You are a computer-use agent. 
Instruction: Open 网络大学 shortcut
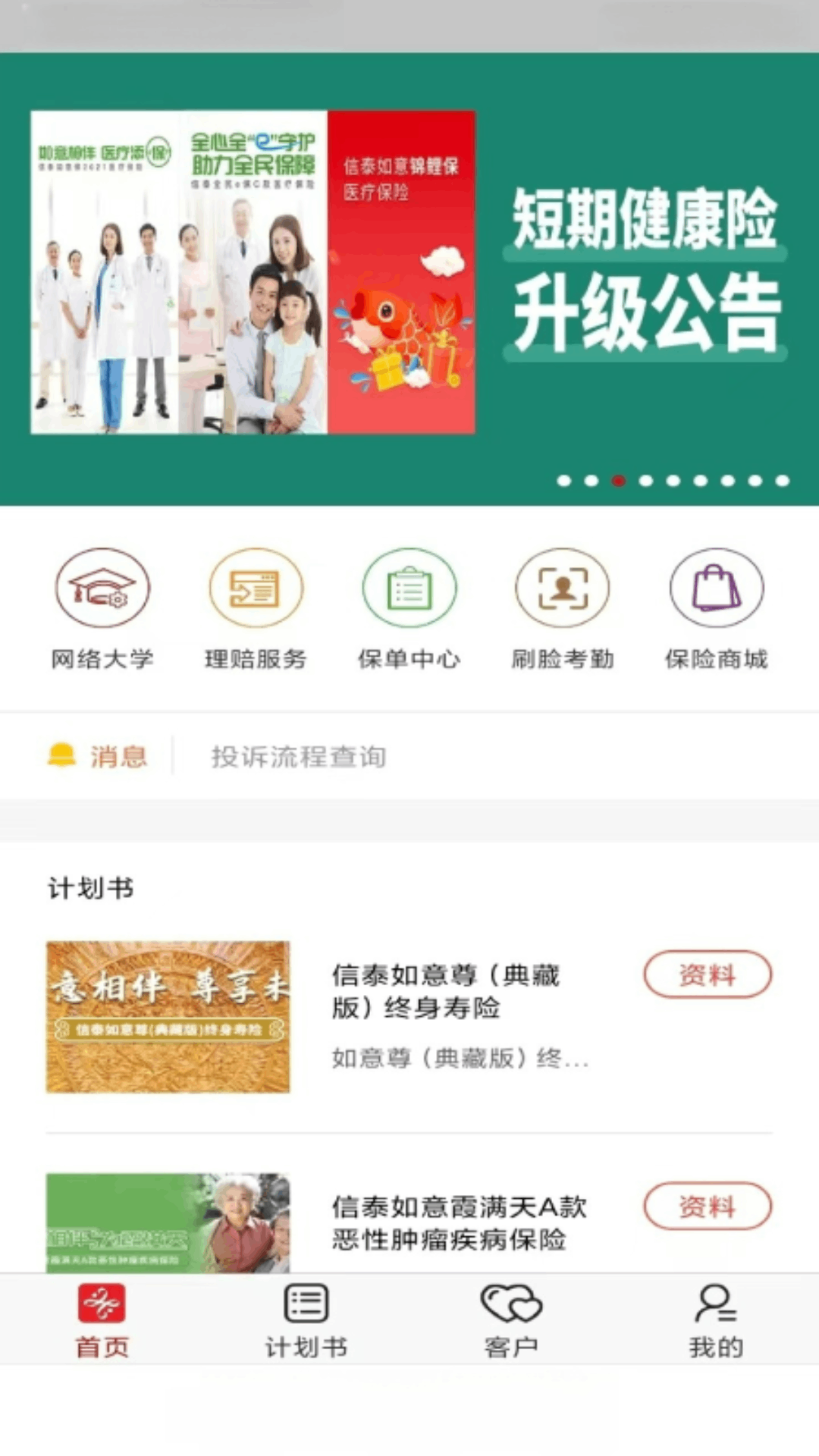(x=102, y=608)
